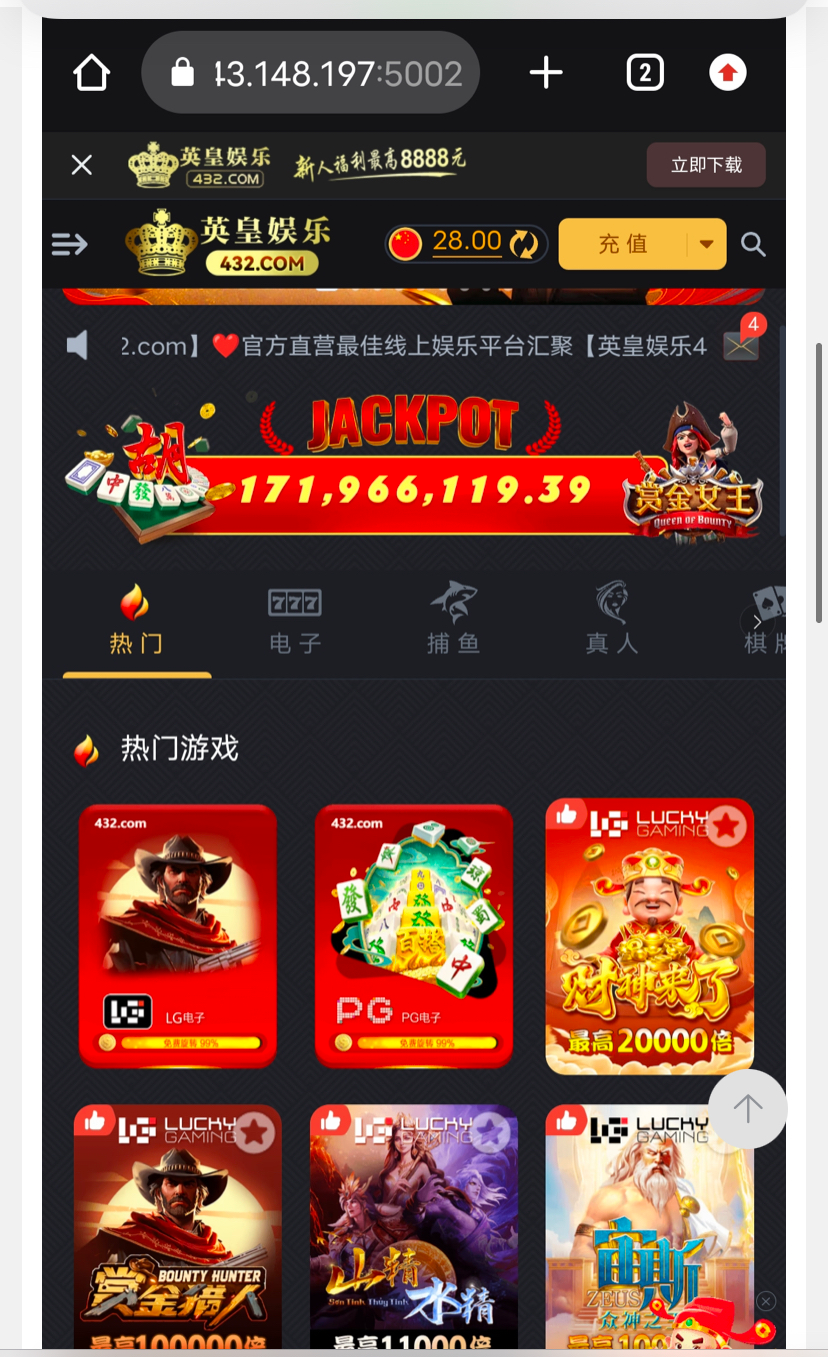This screenshot has height=1357, width=828.
Task: Open the side drawer menu
Action: (70, 244)
